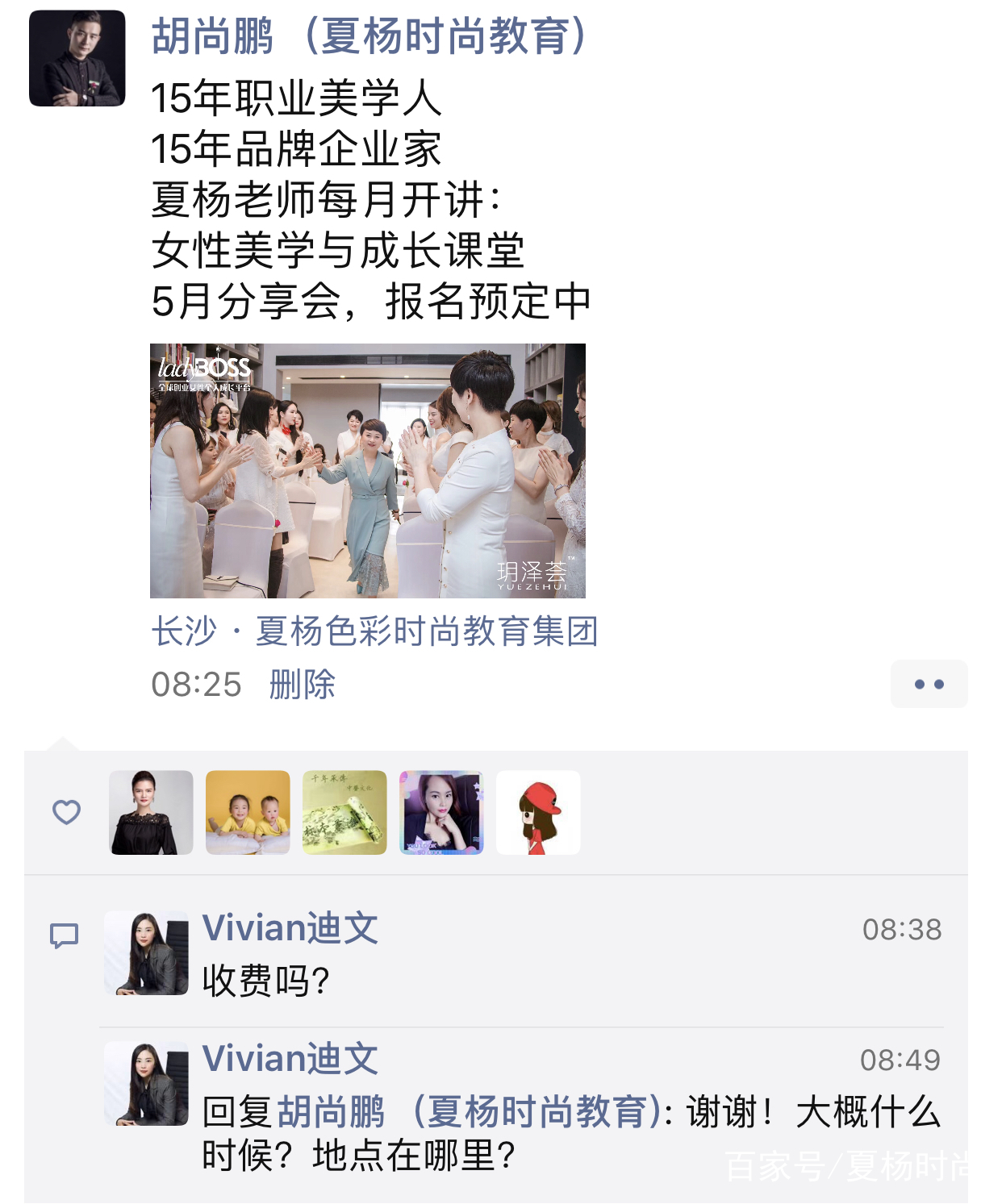The width and height of the screenshot is (1002, 1204).
Task: Delete this post via 删除
Action: 302,684
